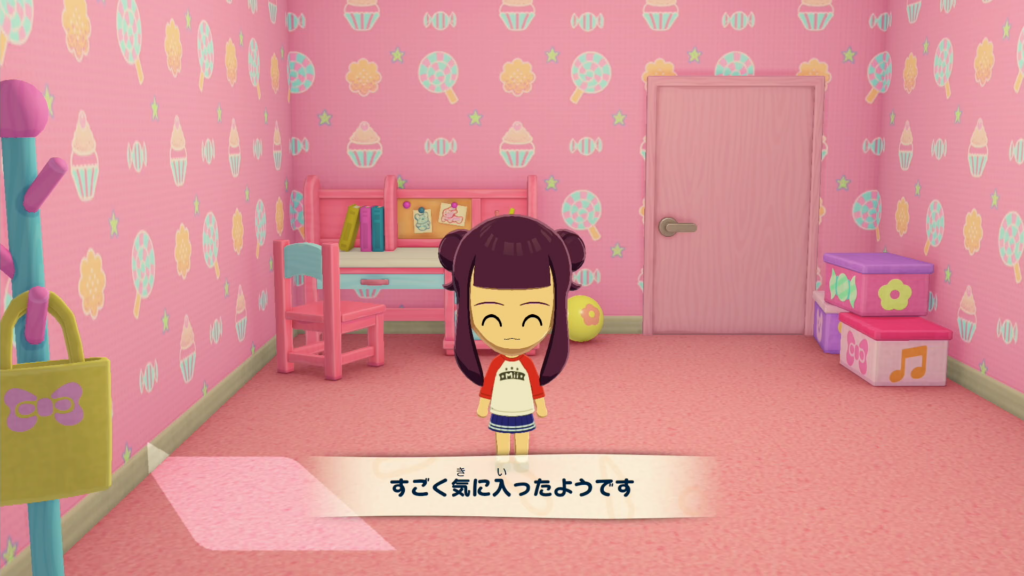Advance the すごく気に入ったようです dialogue box
This screenshot has height=576, width=1024.
(x=511, y=487)
